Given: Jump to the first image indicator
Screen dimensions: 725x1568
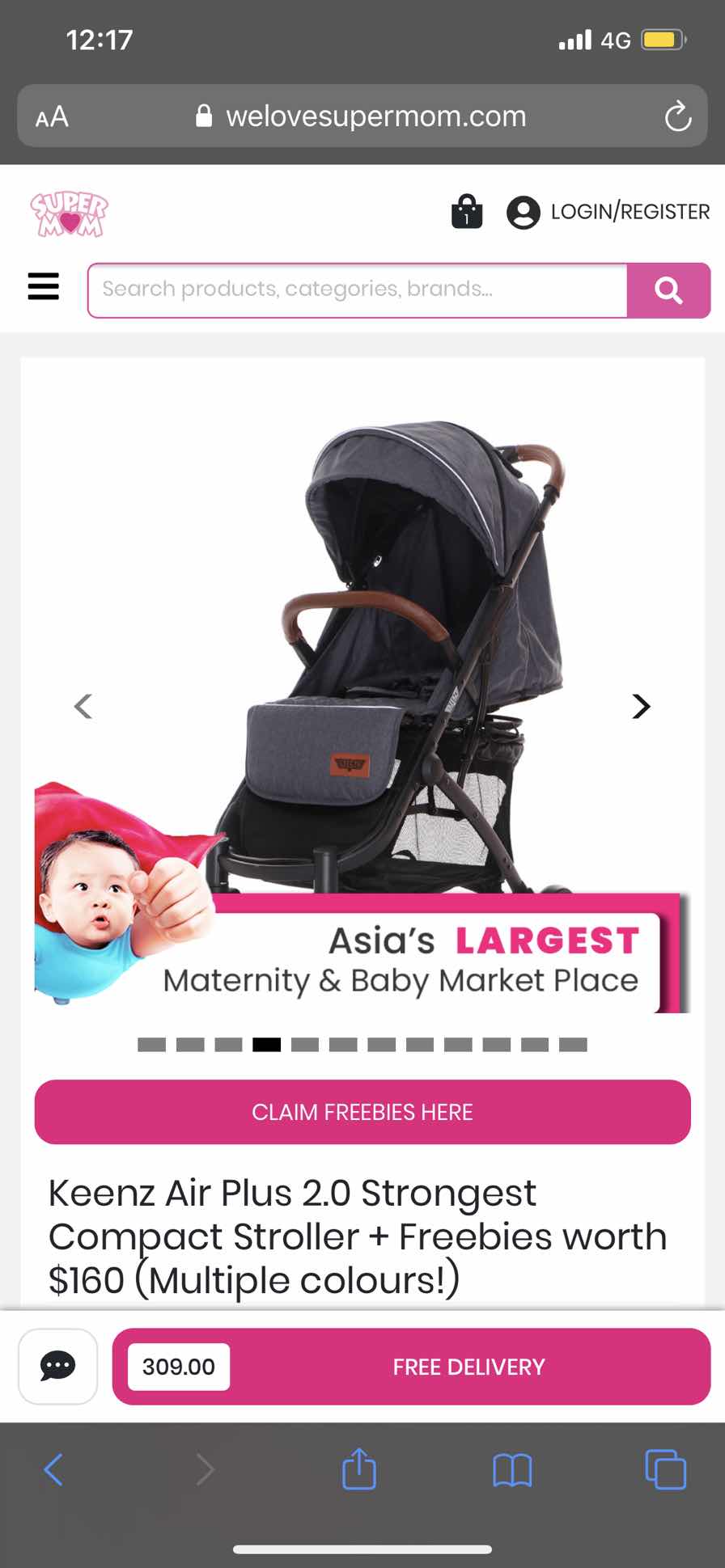Looking at the screenshot, I should [151, 1045].
